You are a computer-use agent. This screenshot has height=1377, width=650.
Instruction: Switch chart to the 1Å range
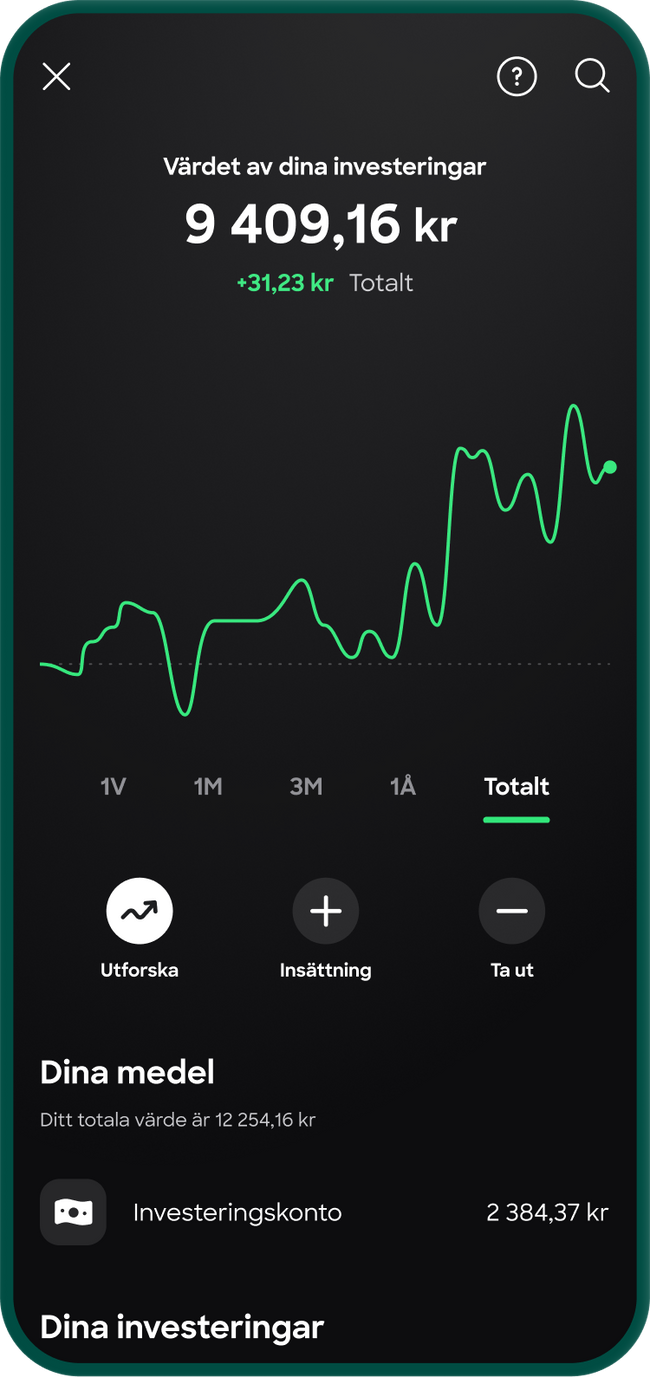[402, 787]
